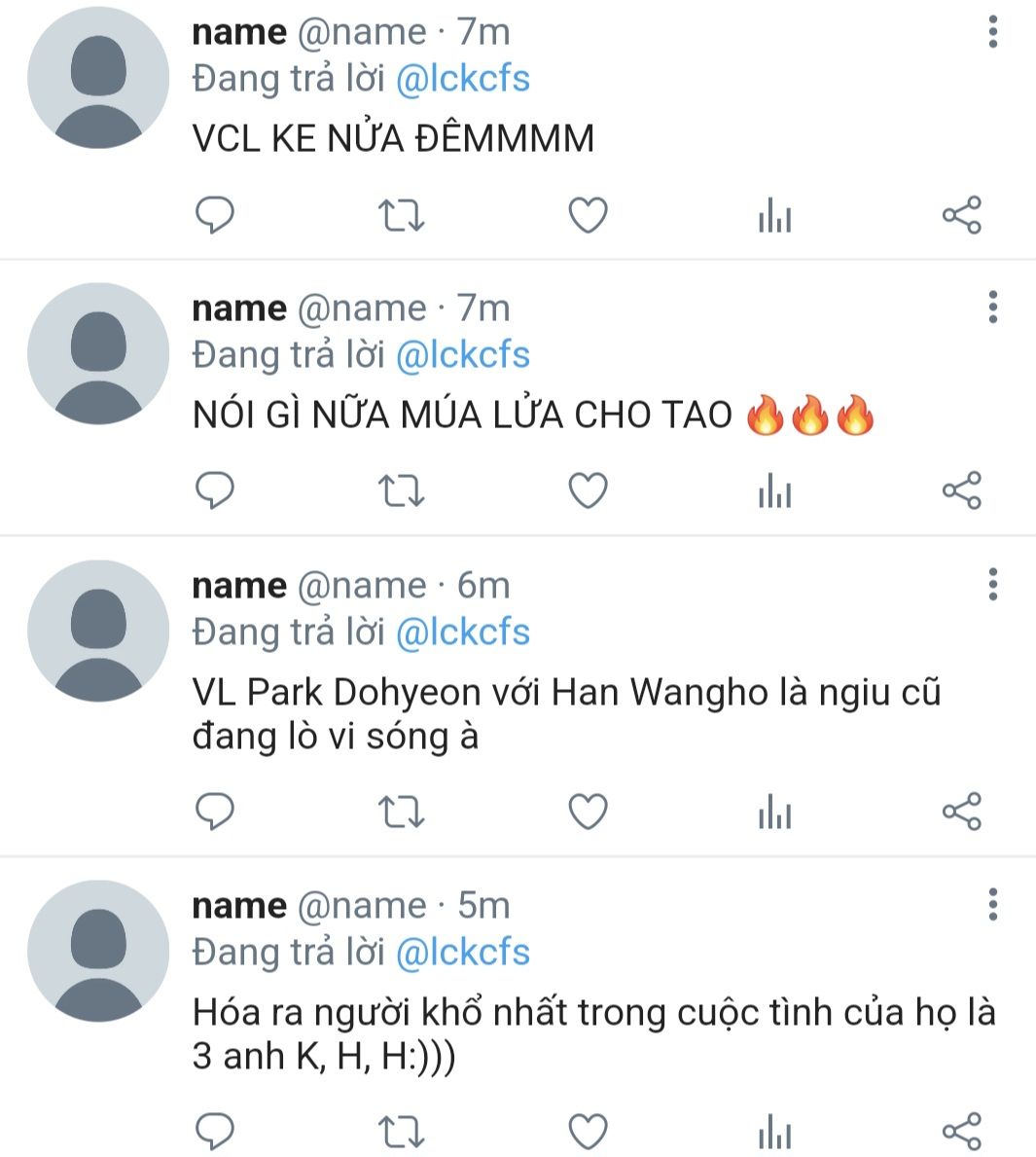
Task: Open @lckcfs link in "VL Park Dohyeon" reply
Action: click(x=463, y=633)
